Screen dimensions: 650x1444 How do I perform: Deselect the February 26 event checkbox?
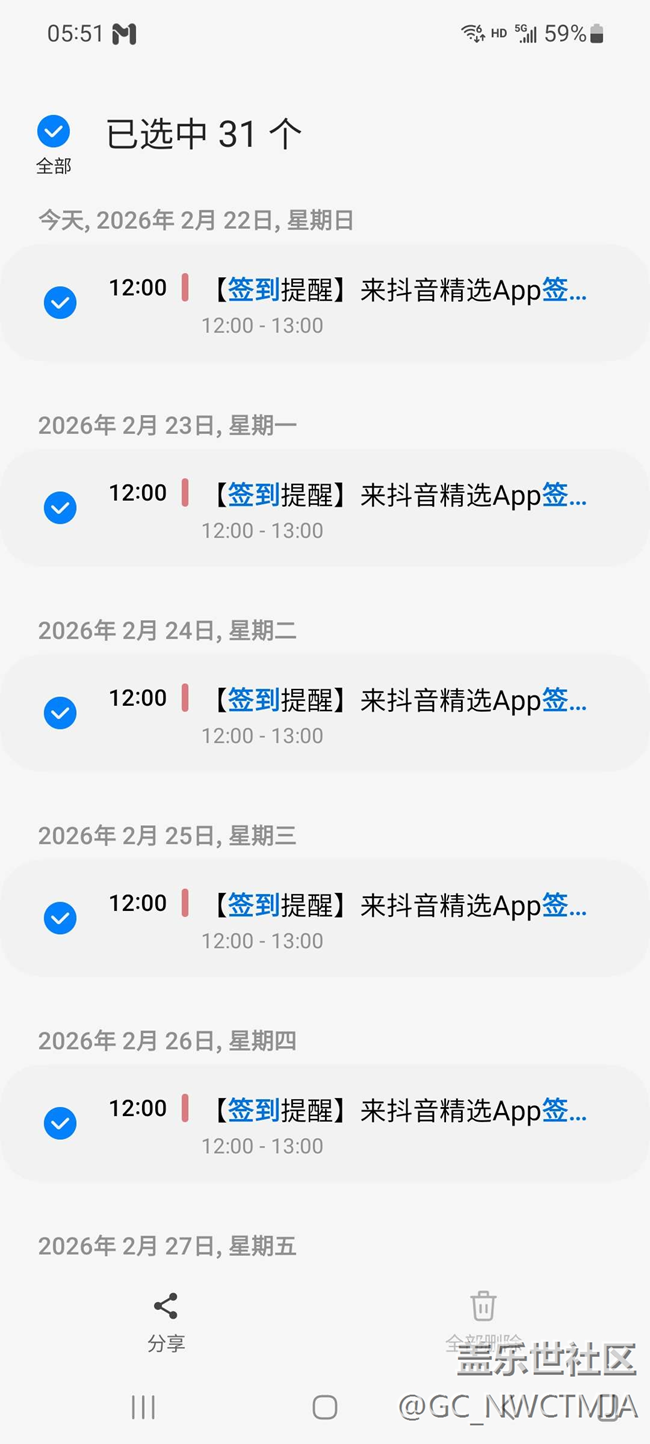pyautogui.click(x=60, y=1123)
